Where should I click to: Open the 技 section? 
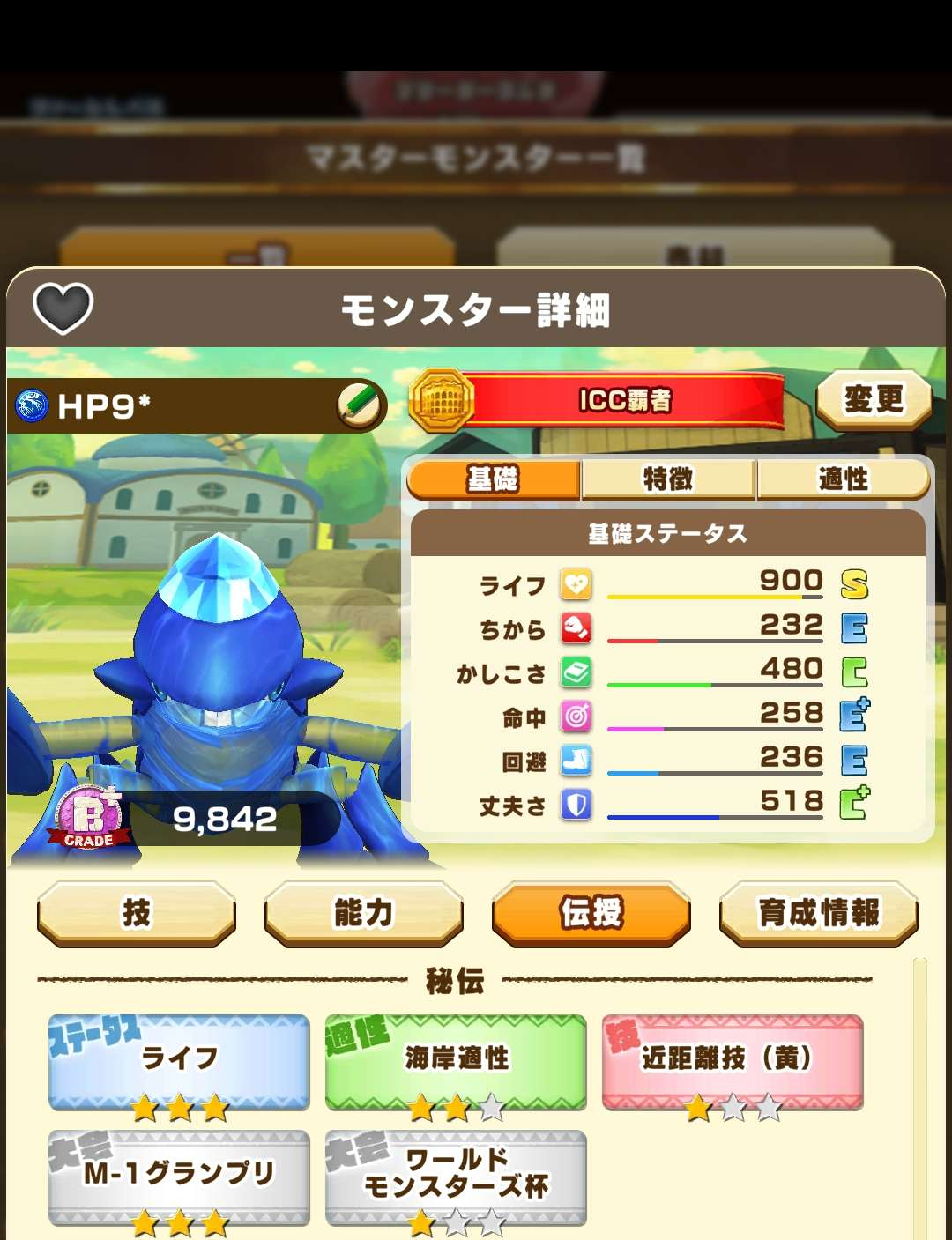coord(137,913)
